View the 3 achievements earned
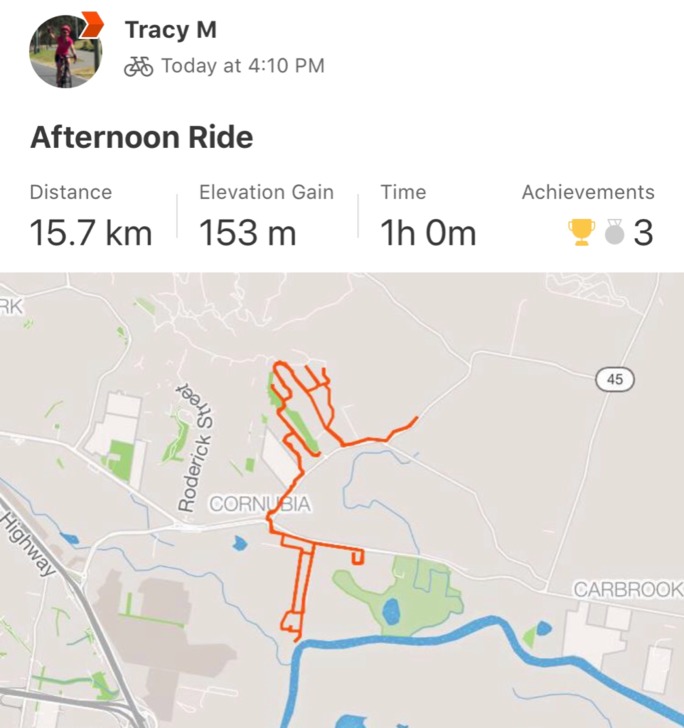 click(x=611, y=233)
